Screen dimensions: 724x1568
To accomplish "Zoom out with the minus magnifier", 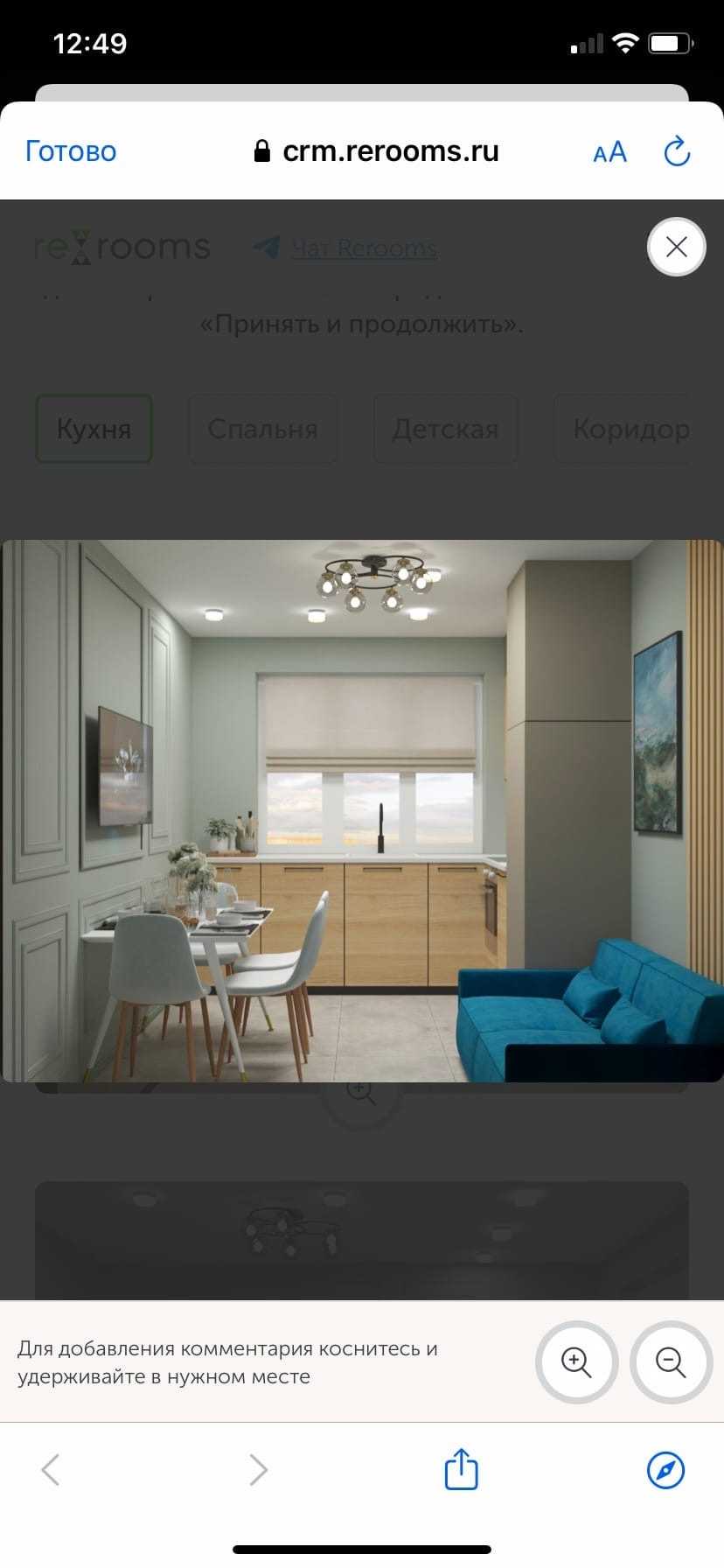I will 671,1362.
